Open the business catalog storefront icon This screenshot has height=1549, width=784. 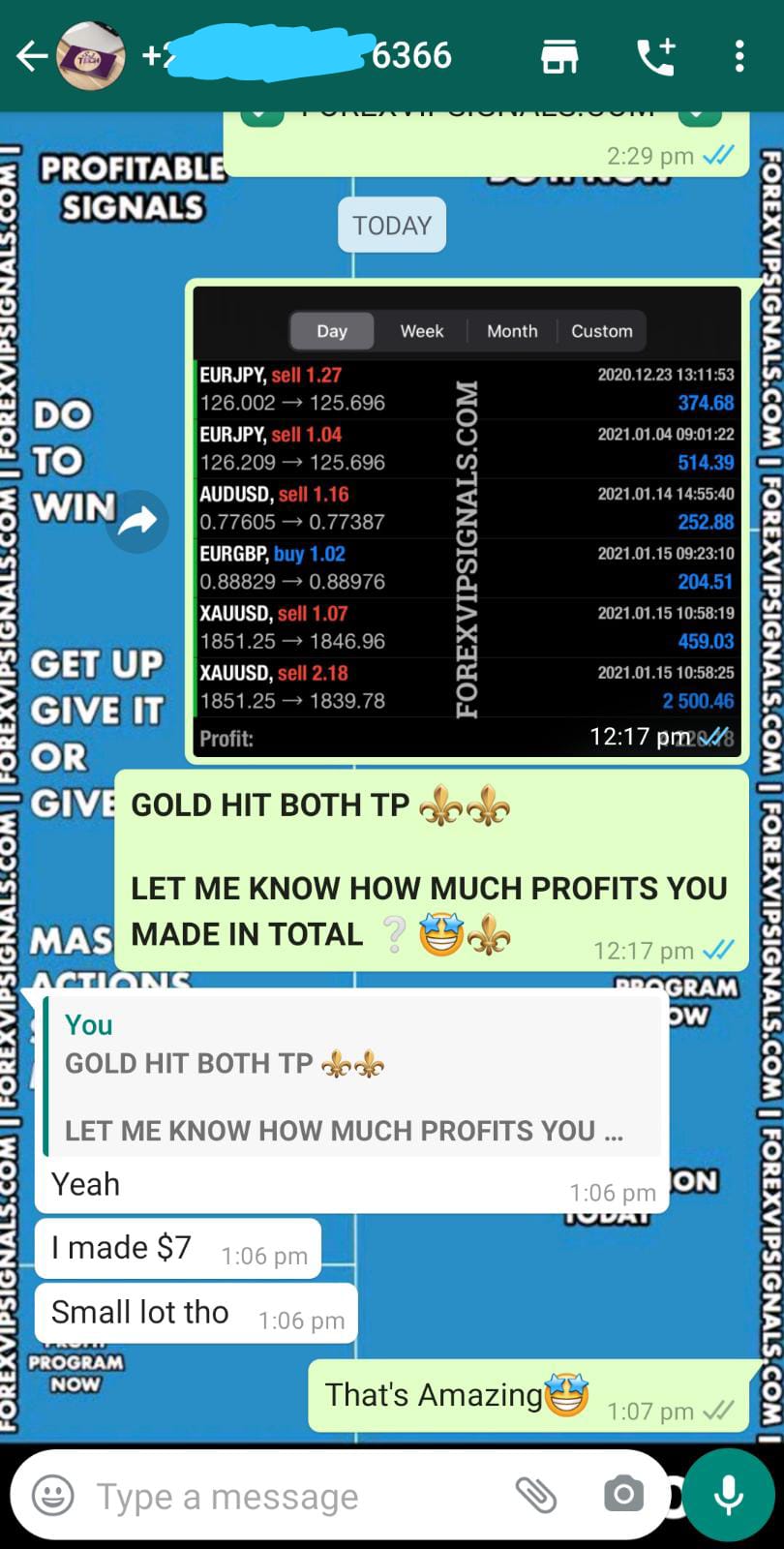pos(558,56)
